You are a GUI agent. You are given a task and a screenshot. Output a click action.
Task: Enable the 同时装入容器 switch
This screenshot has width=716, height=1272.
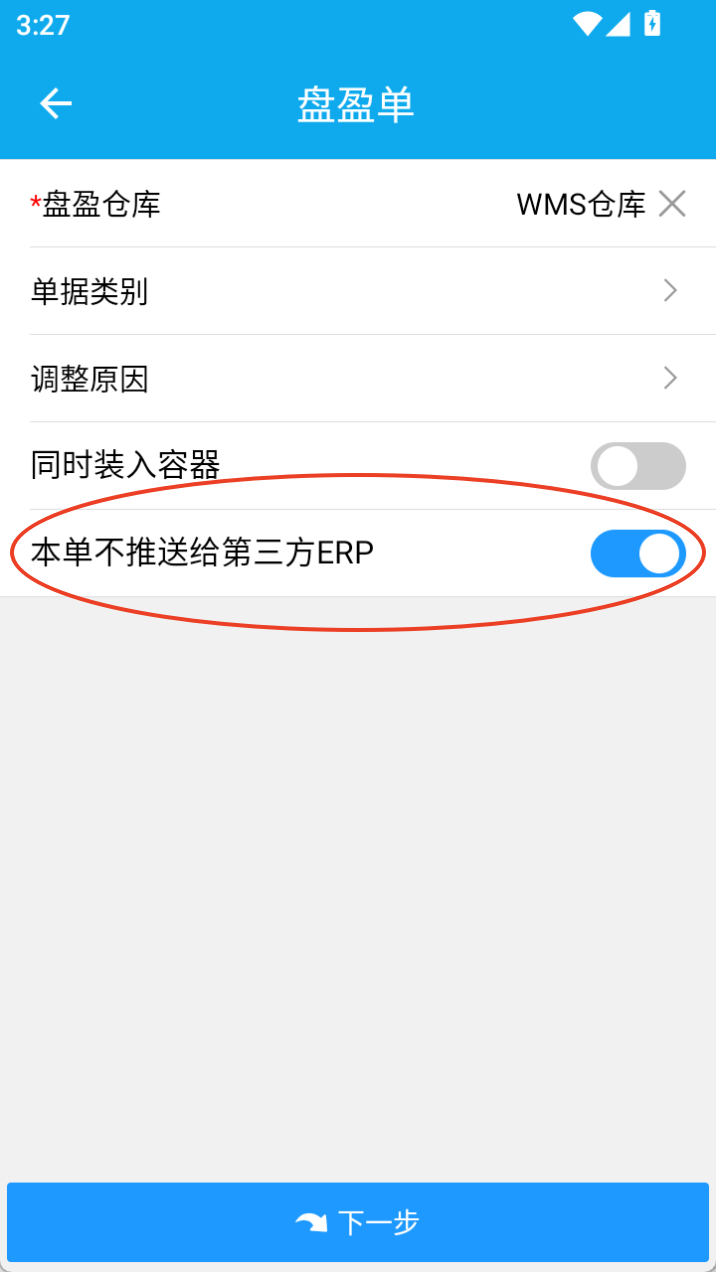click(x=638, y=466)
